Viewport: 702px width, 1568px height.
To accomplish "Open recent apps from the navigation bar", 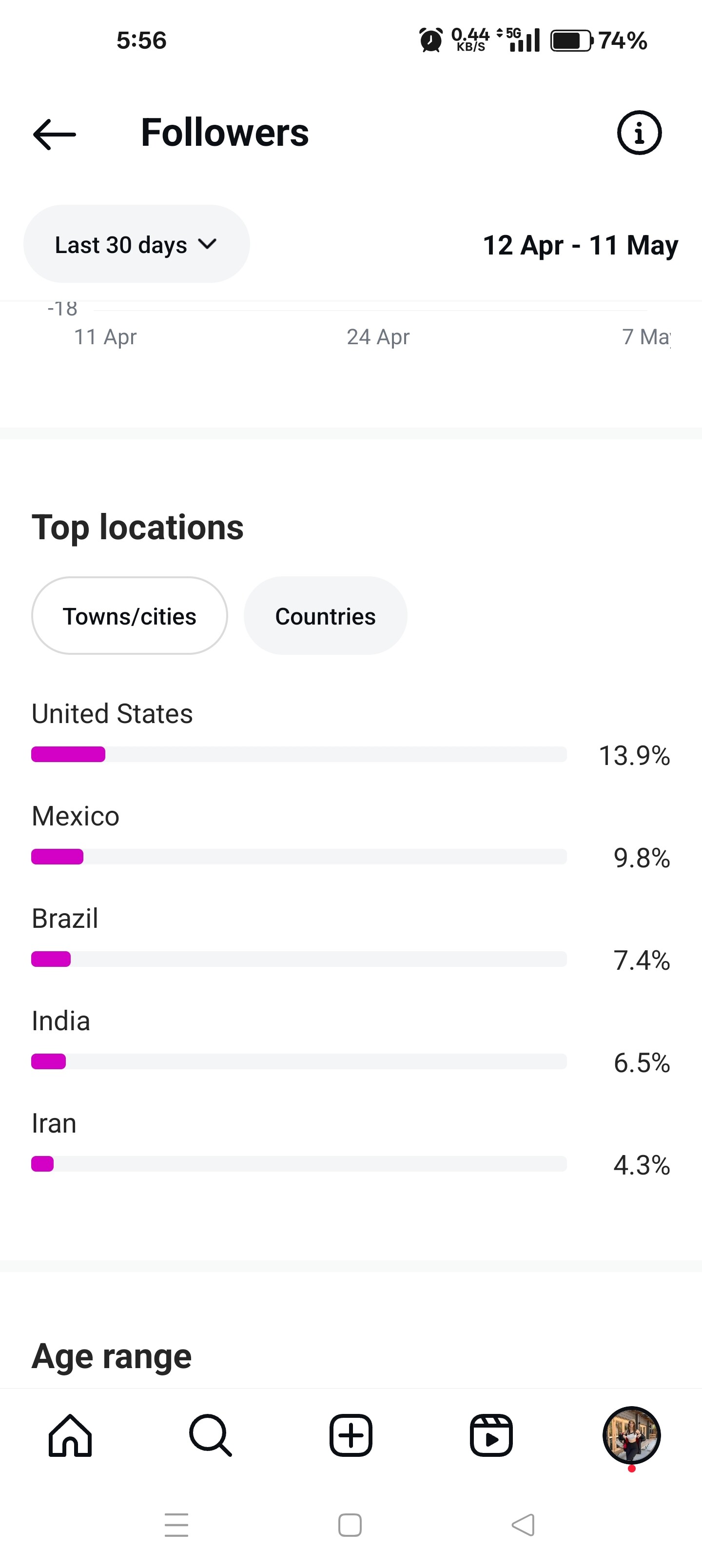I will (x=176, y=1526).
